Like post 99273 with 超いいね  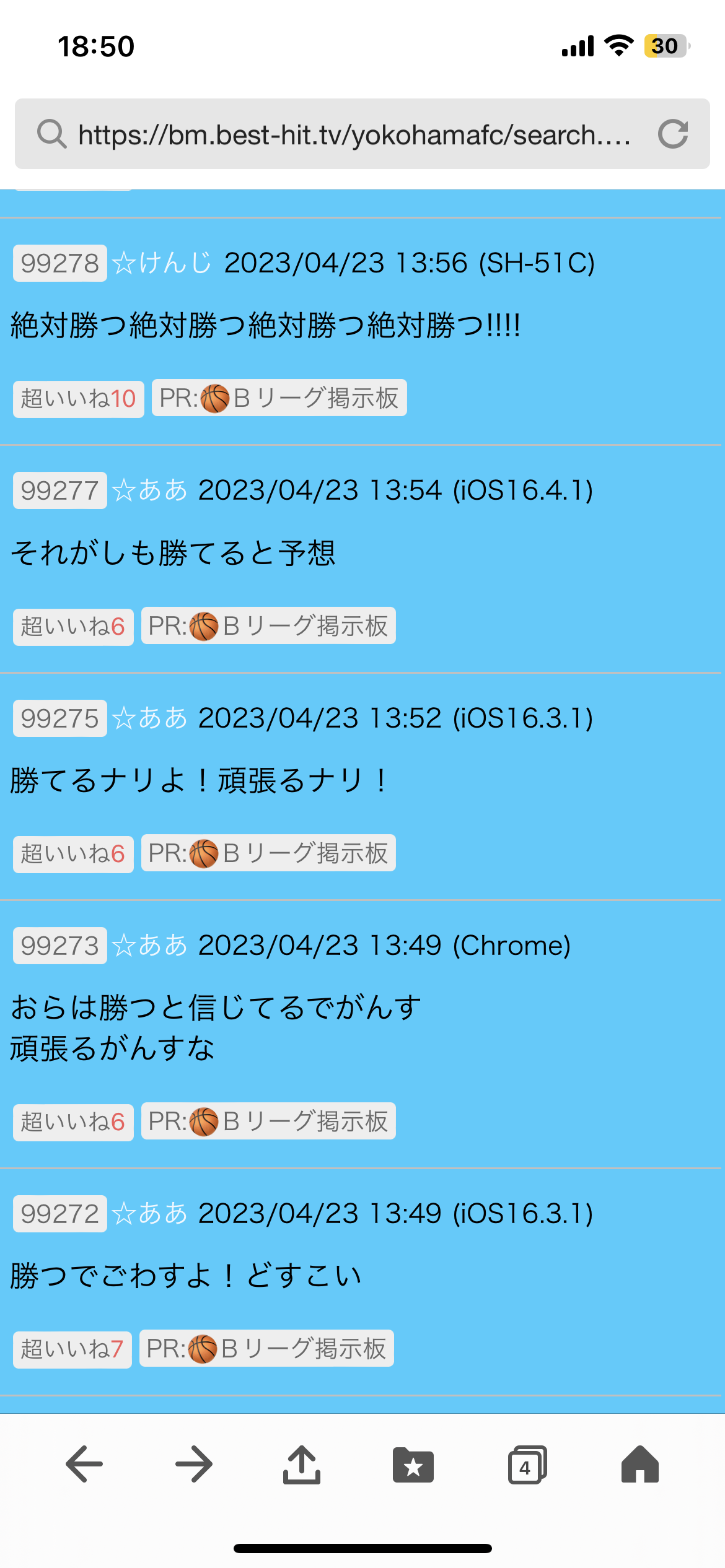(x=73, y=1122)
